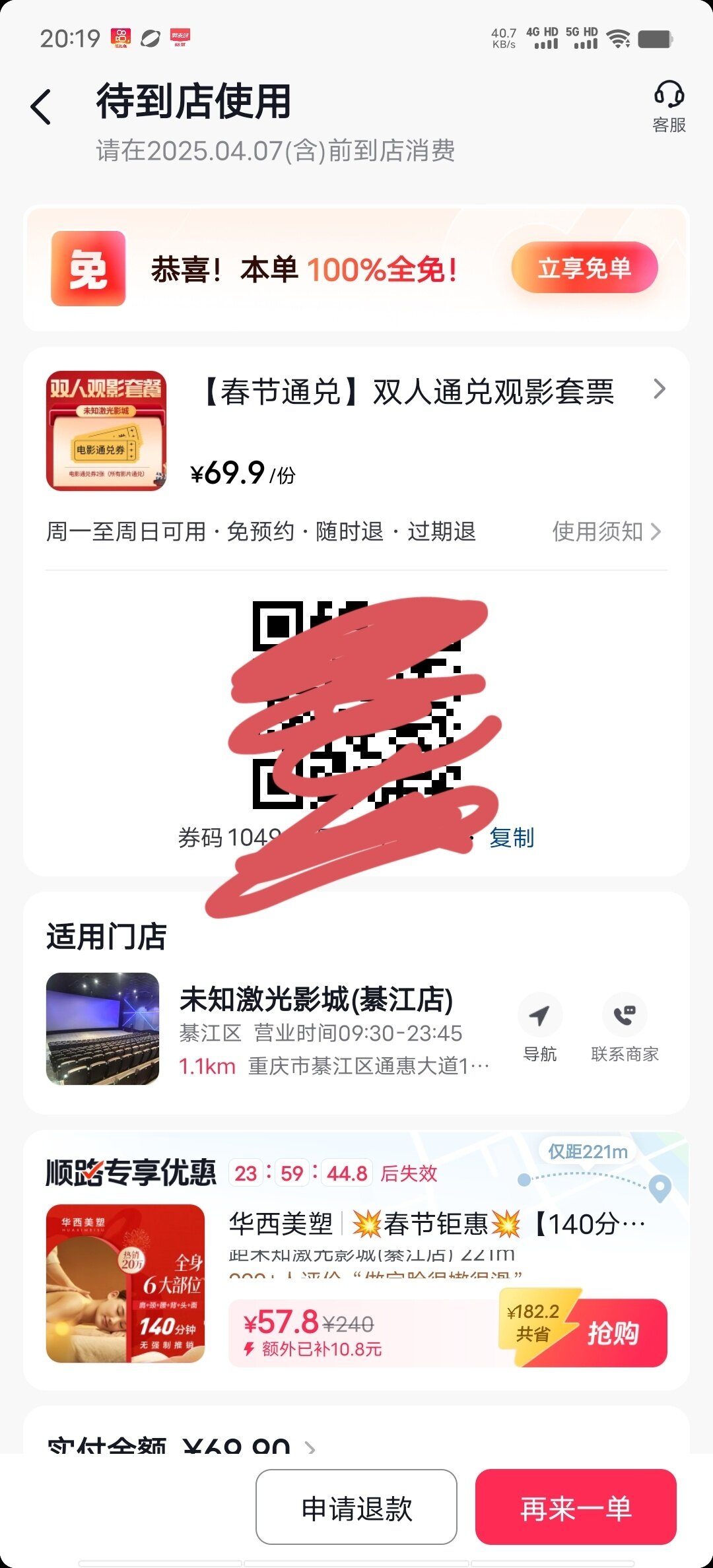View the 使用须知 usage notes
The height and width of the screenshot is (1568, 713).
tap(606, 531)
